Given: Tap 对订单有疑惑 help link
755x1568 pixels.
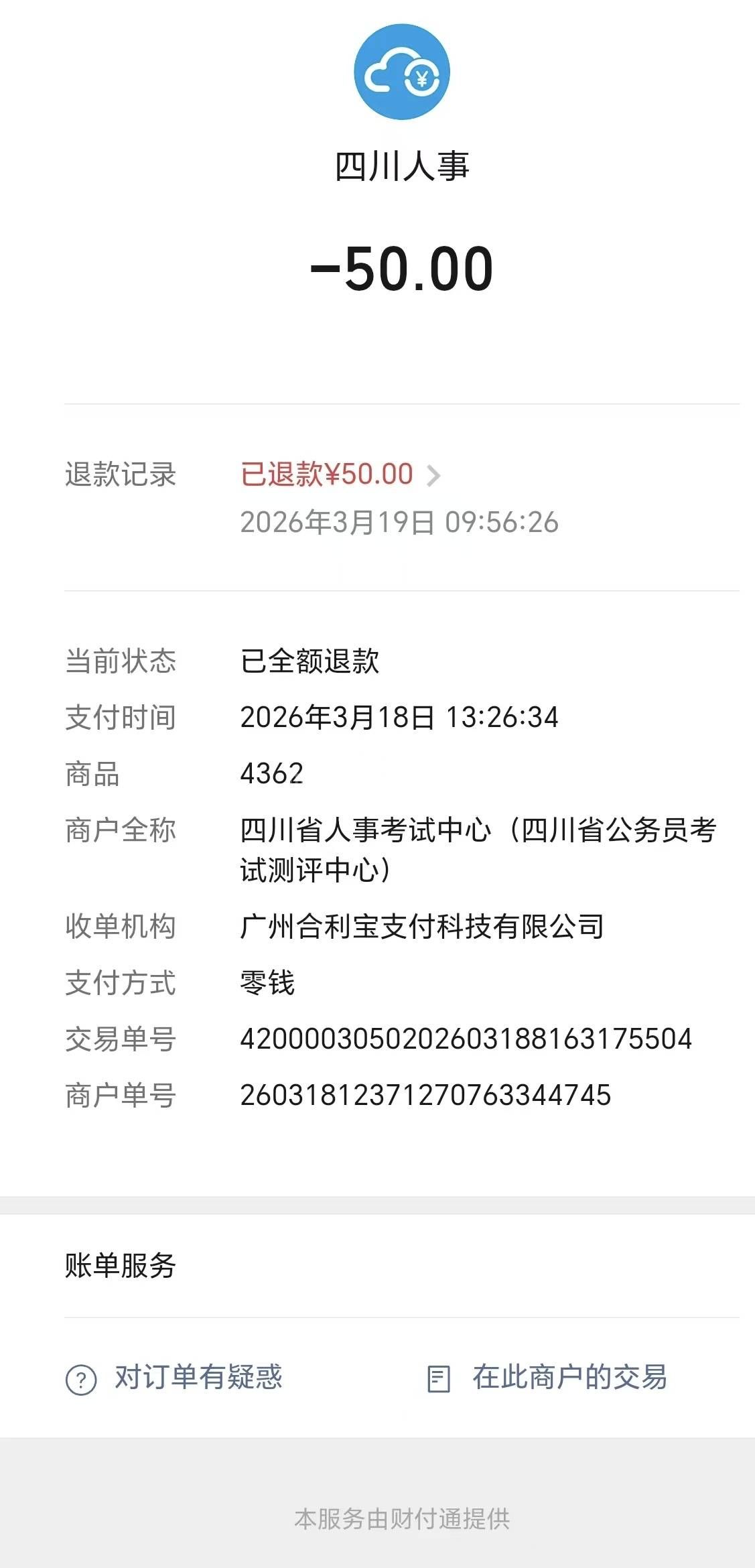Looking at the screenshot, I should click(x=176, y=1378).
